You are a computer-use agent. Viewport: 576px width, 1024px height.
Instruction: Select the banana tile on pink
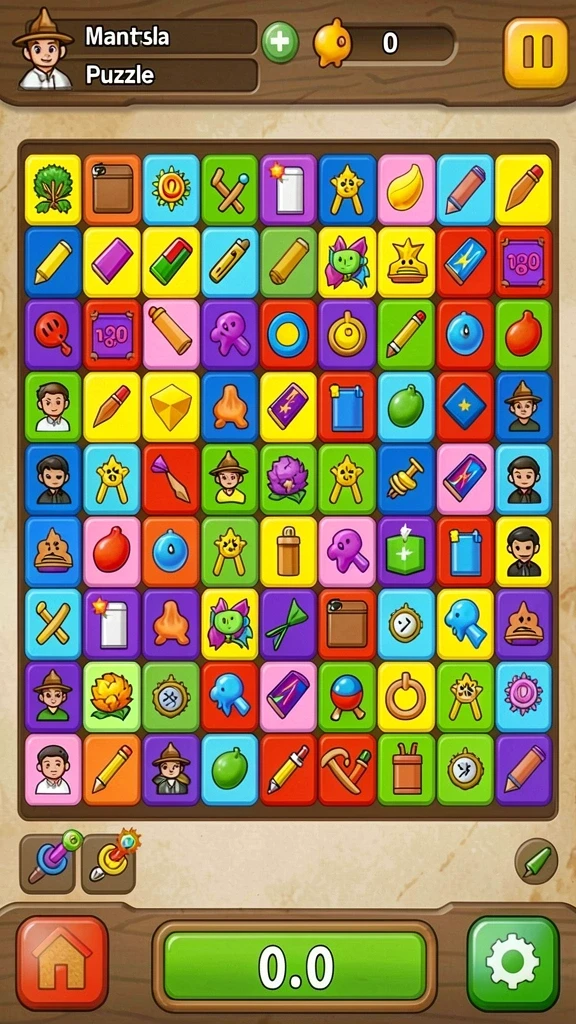pos(406,189)
